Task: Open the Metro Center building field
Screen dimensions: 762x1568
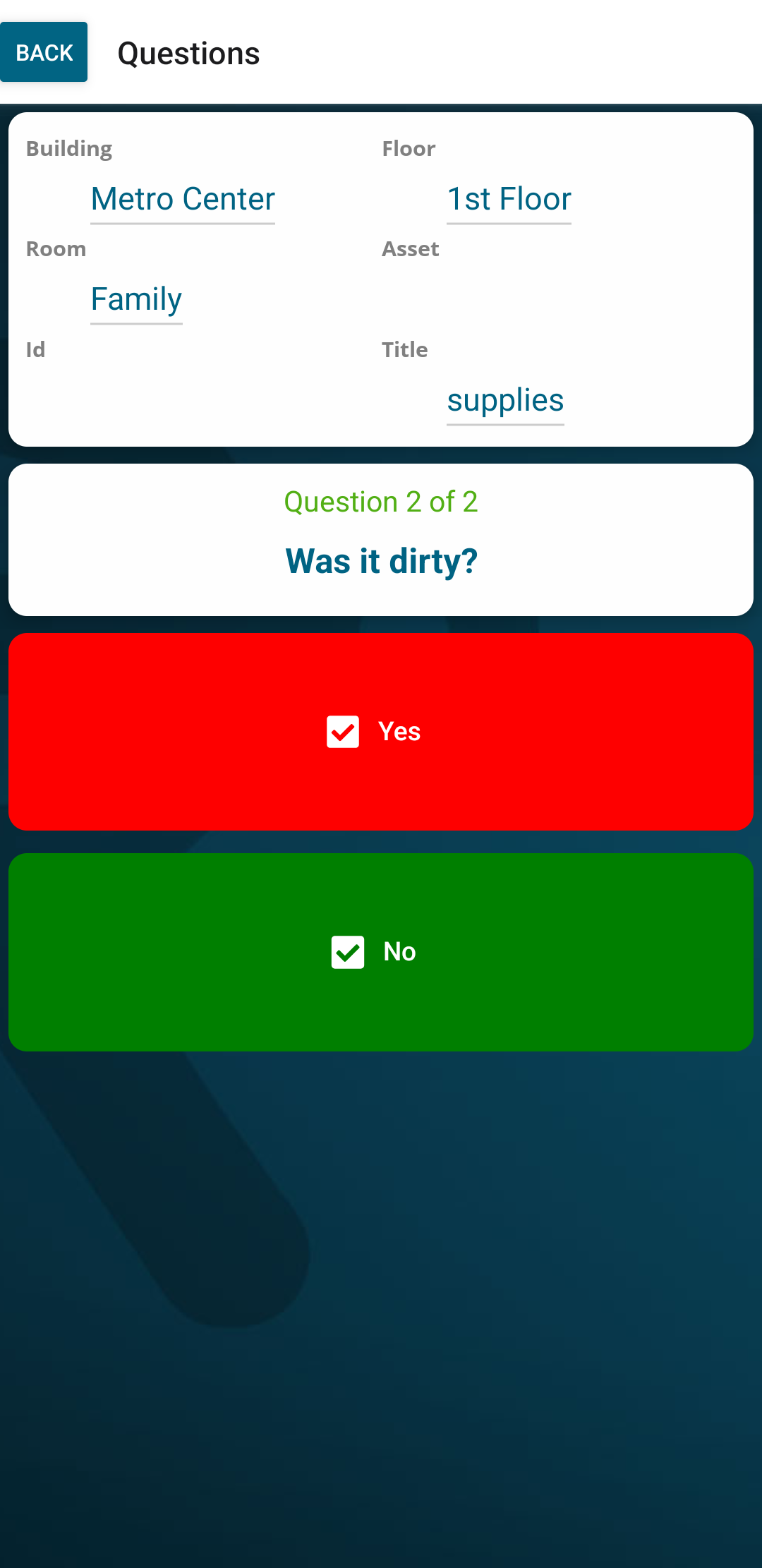Action: tap(183, 199)
